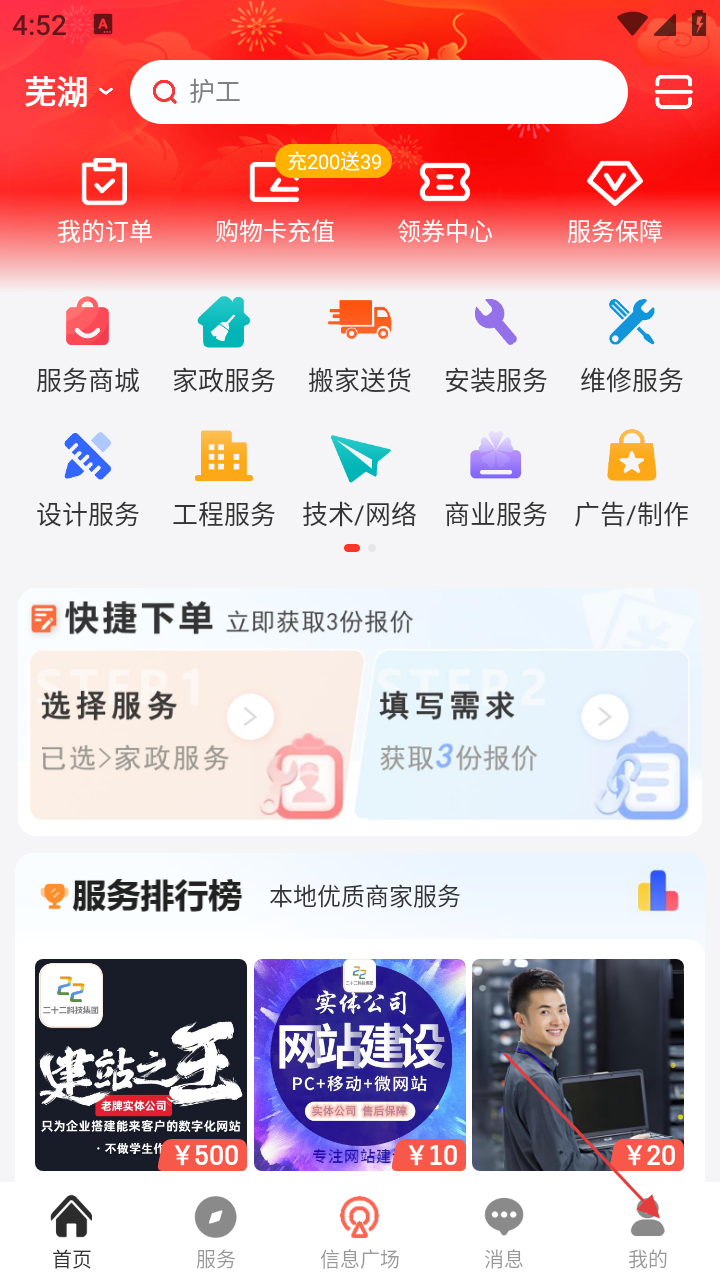Tap the search box showing 护工
Image resolution: width=720 pixels, height=1280 pixels.
(x=378, y=92)
